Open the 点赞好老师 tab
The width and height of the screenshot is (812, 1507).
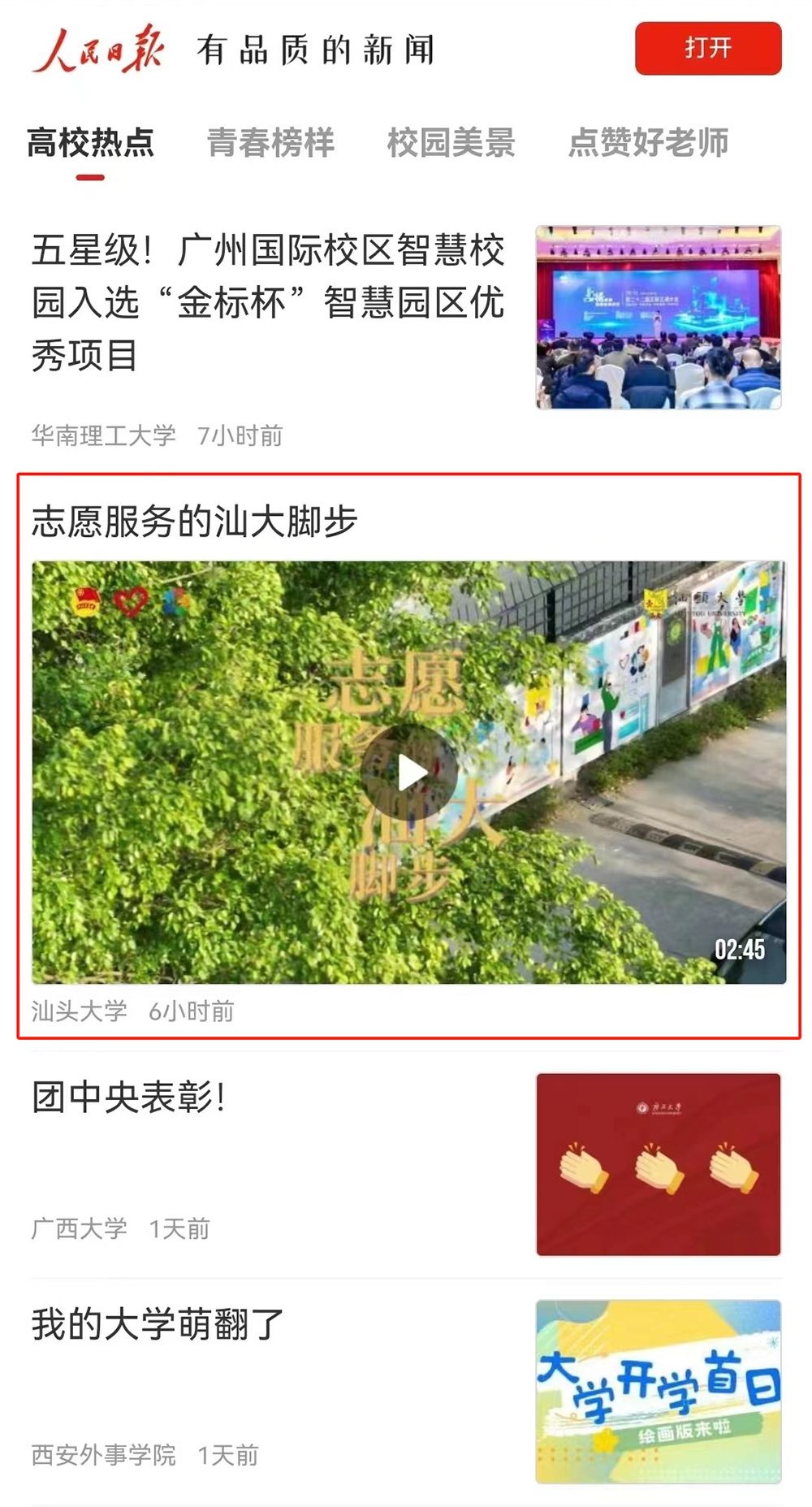[647, 142]
